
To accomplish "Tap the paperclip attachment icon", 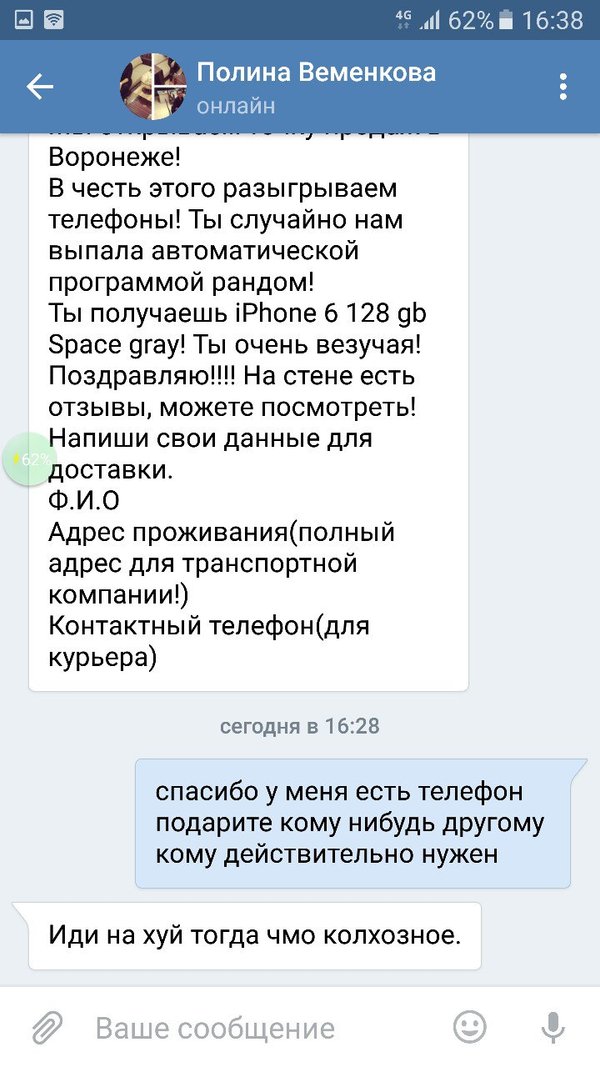I will tap(46, 1026).
